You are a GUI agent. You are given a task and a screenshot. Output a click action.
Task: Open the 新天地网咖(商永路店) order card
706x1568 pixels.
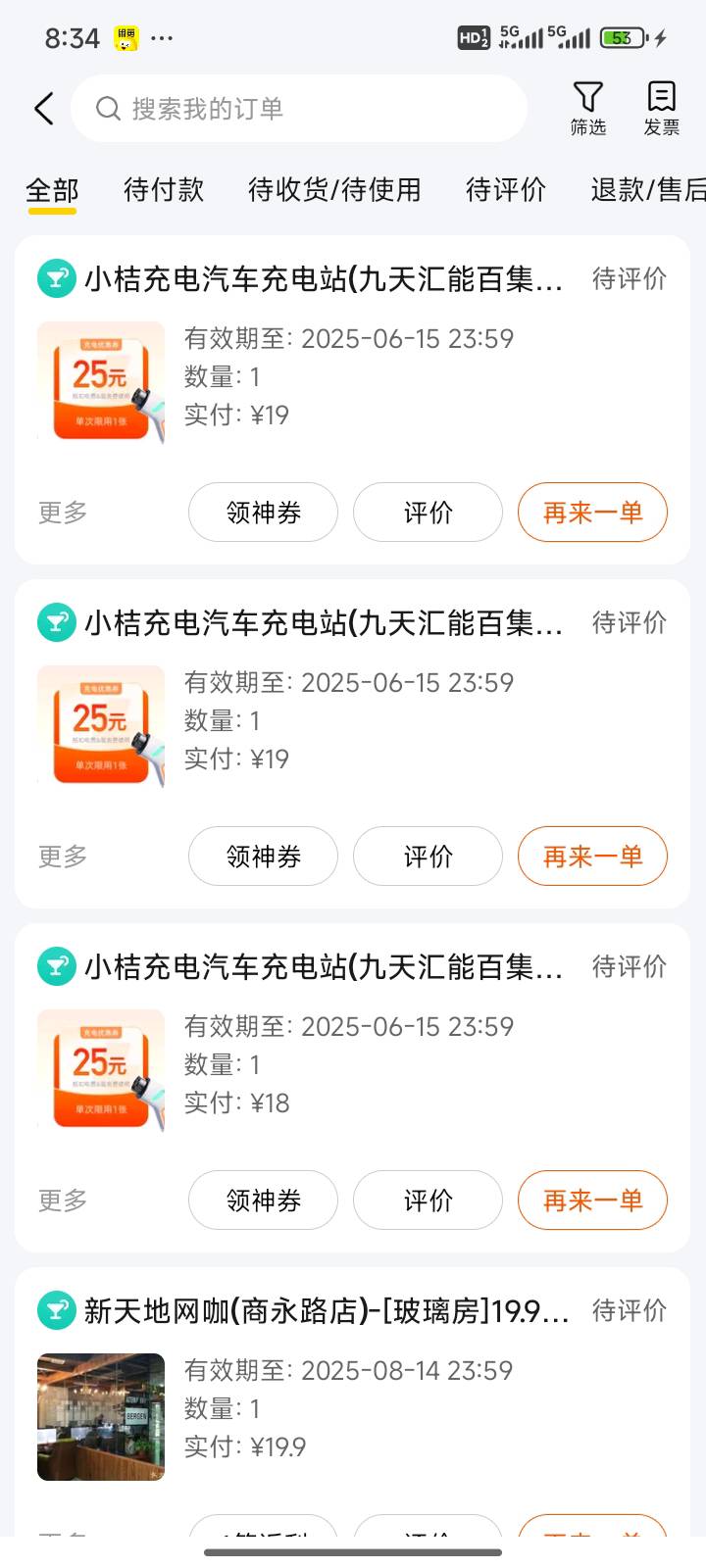click(353, 1401)
